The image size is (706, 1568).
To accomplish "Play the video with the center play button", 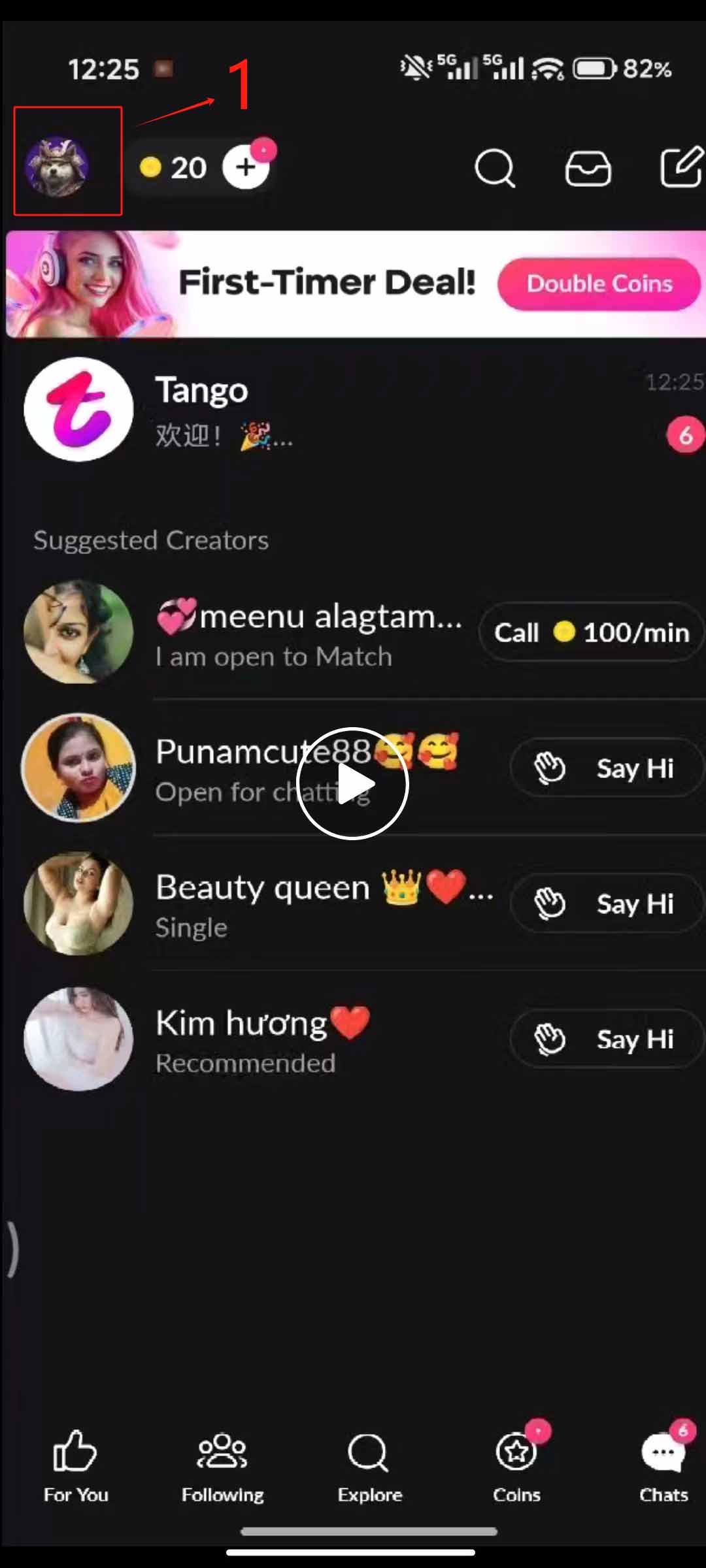I will click(352, 783).
